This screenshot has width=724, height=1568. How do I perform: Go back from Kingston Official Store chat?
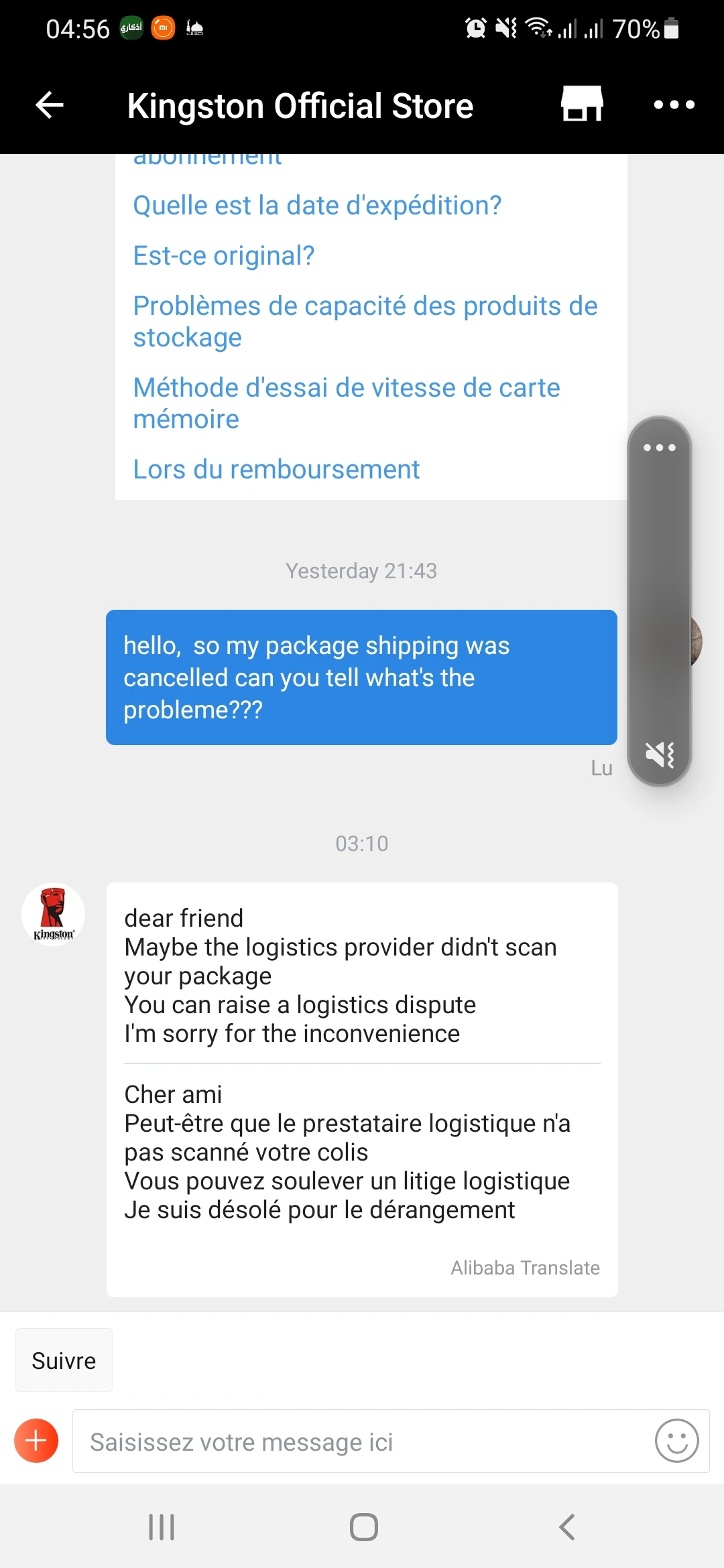point(50,105)
